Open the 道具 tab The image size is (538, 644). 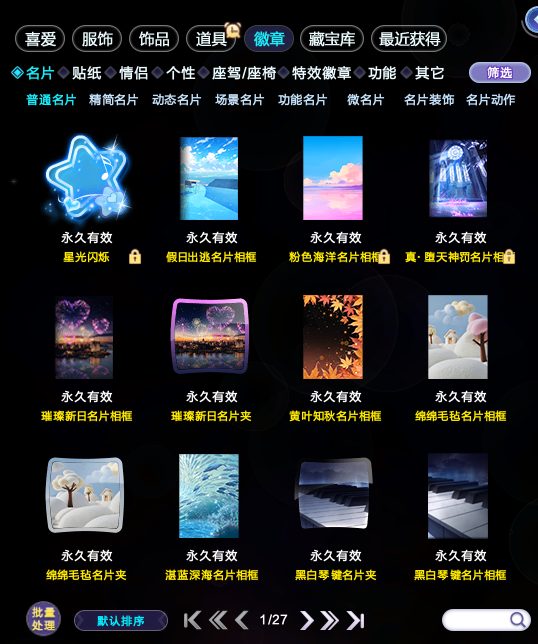coord(211,39)
